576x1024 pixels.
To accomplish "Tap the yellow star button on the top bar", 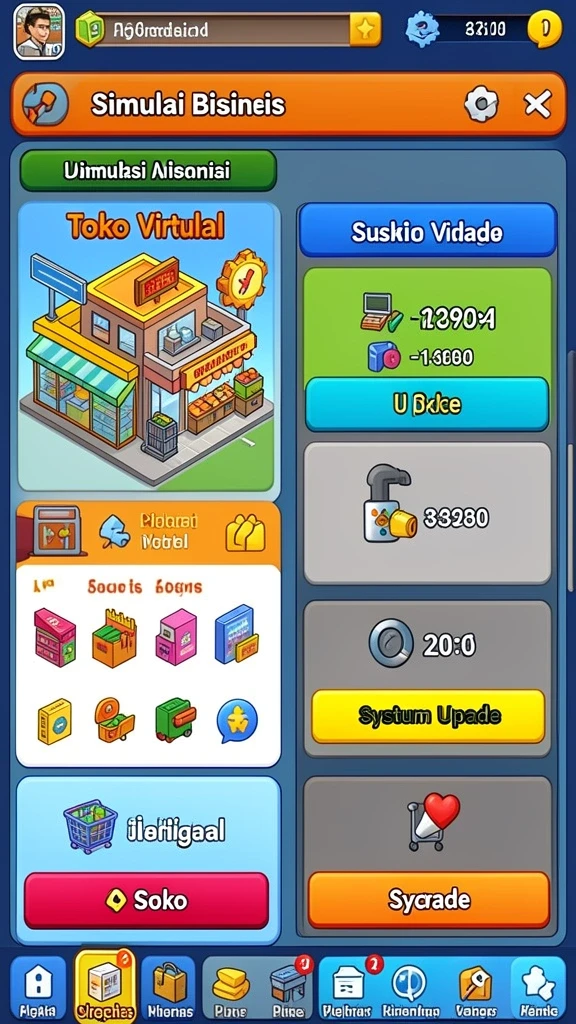I will (365, 29).
